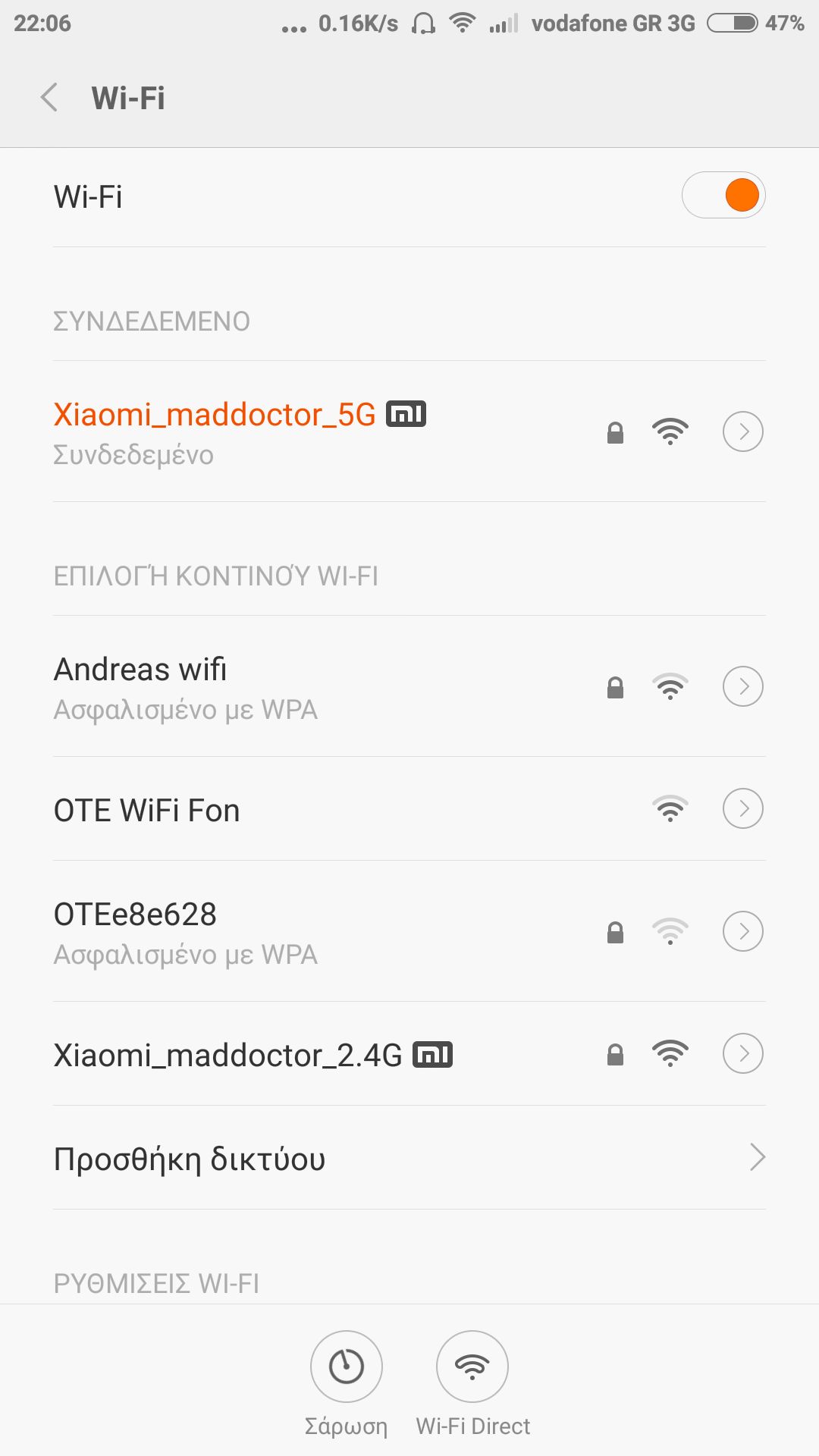Open details arrow for Andreas wifi
The height and width of the screenshot is (1456, 819).
point(742,686)
